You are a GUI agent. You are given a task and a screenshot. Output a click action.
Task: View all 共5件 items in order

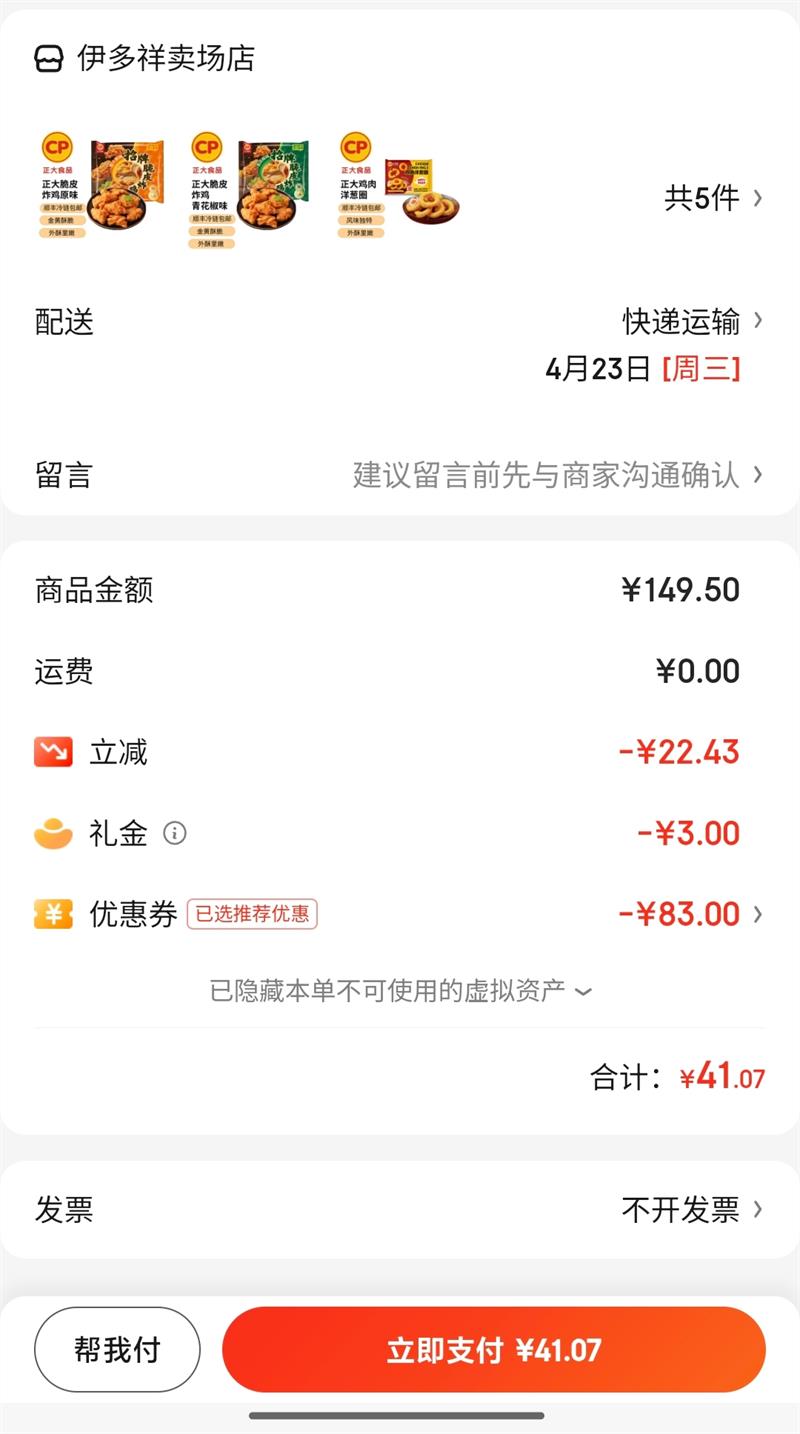(x=712, y=198)
